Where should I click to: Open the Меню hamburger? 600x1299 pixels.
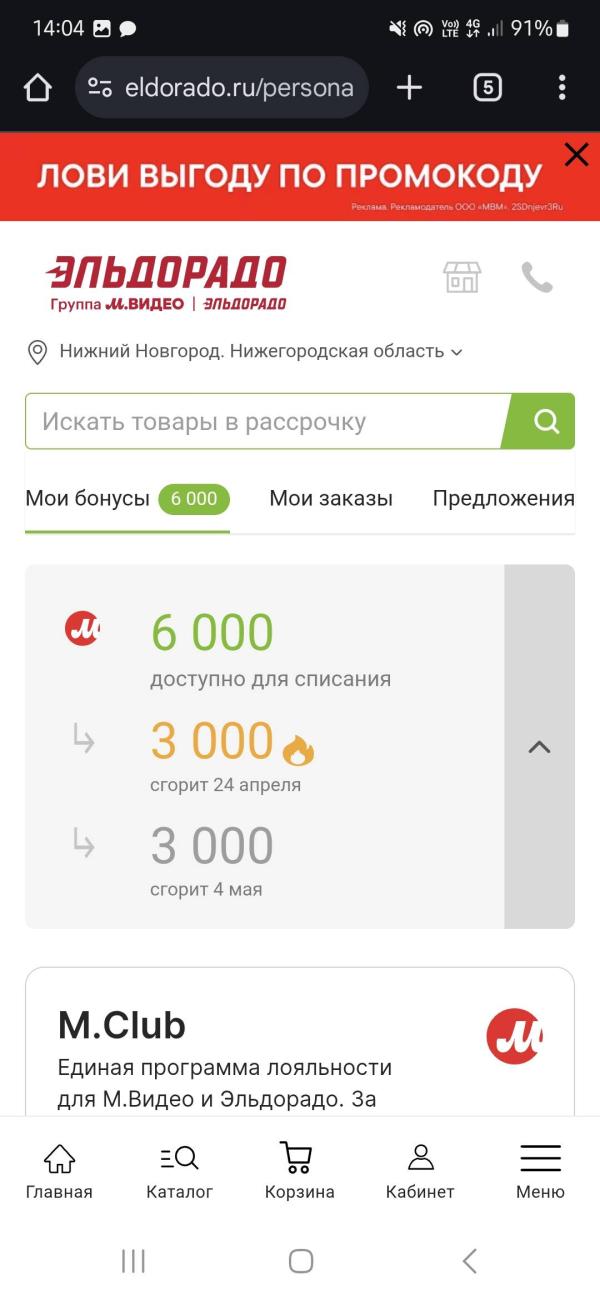540,1171
